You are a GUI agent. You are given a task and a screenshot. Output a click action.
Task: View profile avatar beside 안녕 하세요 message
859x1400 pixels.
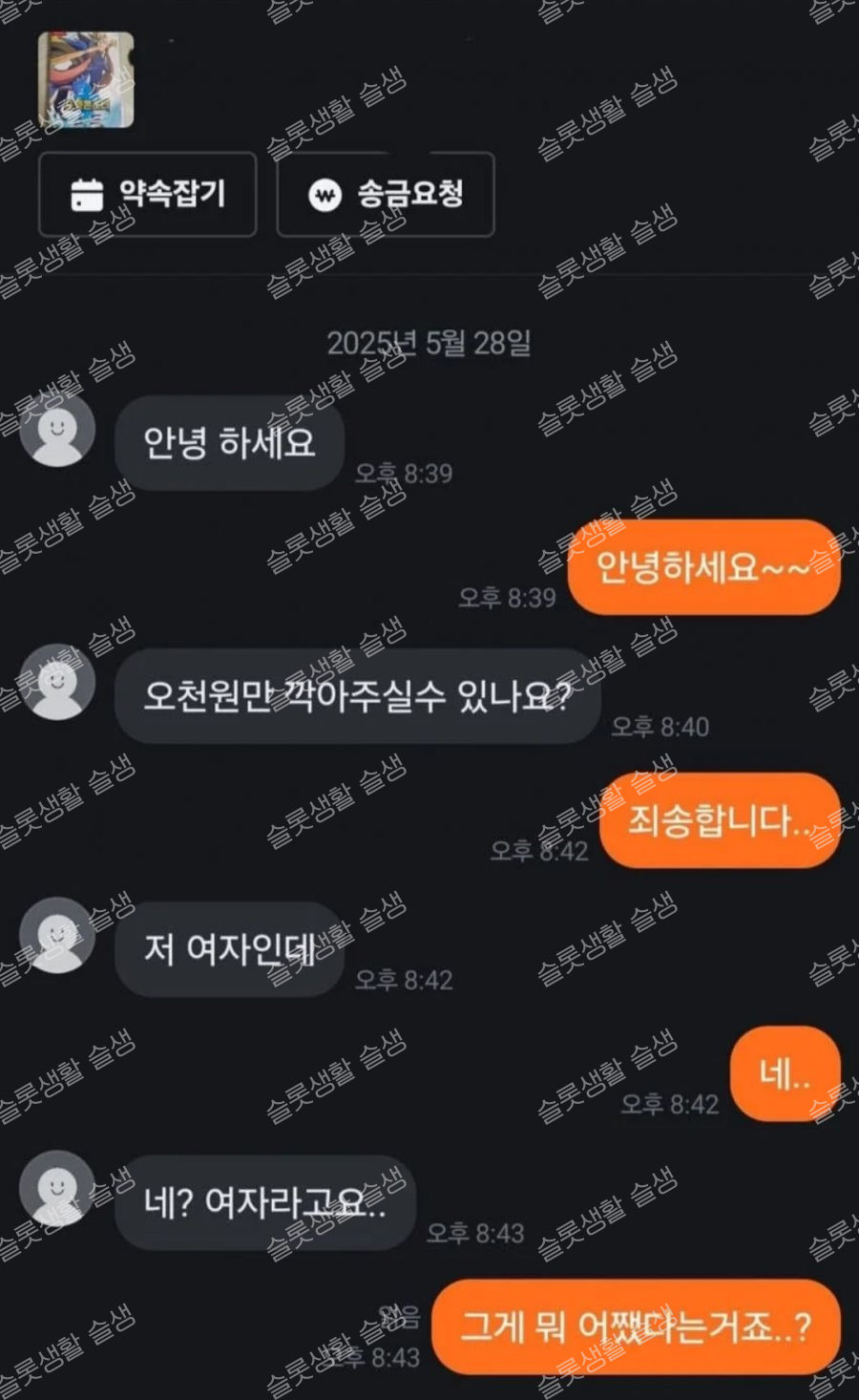pos(57,429)
